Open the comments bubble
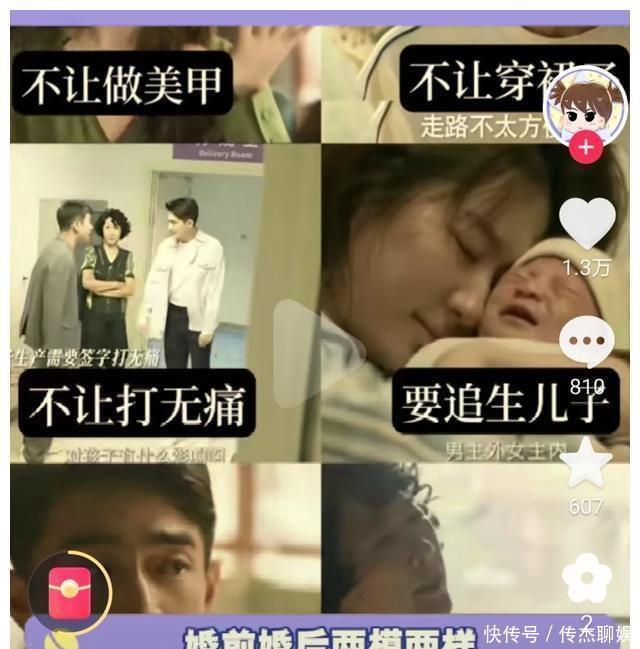 pos(587,344)
